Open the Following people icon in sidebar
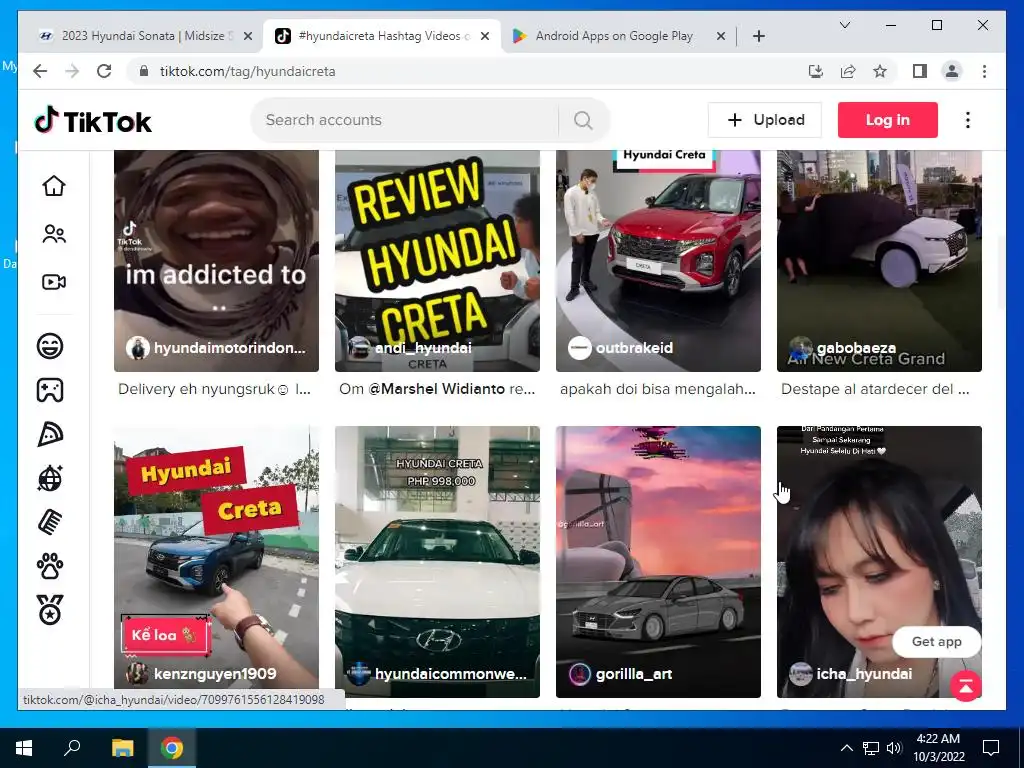 [x=53, y=234]
